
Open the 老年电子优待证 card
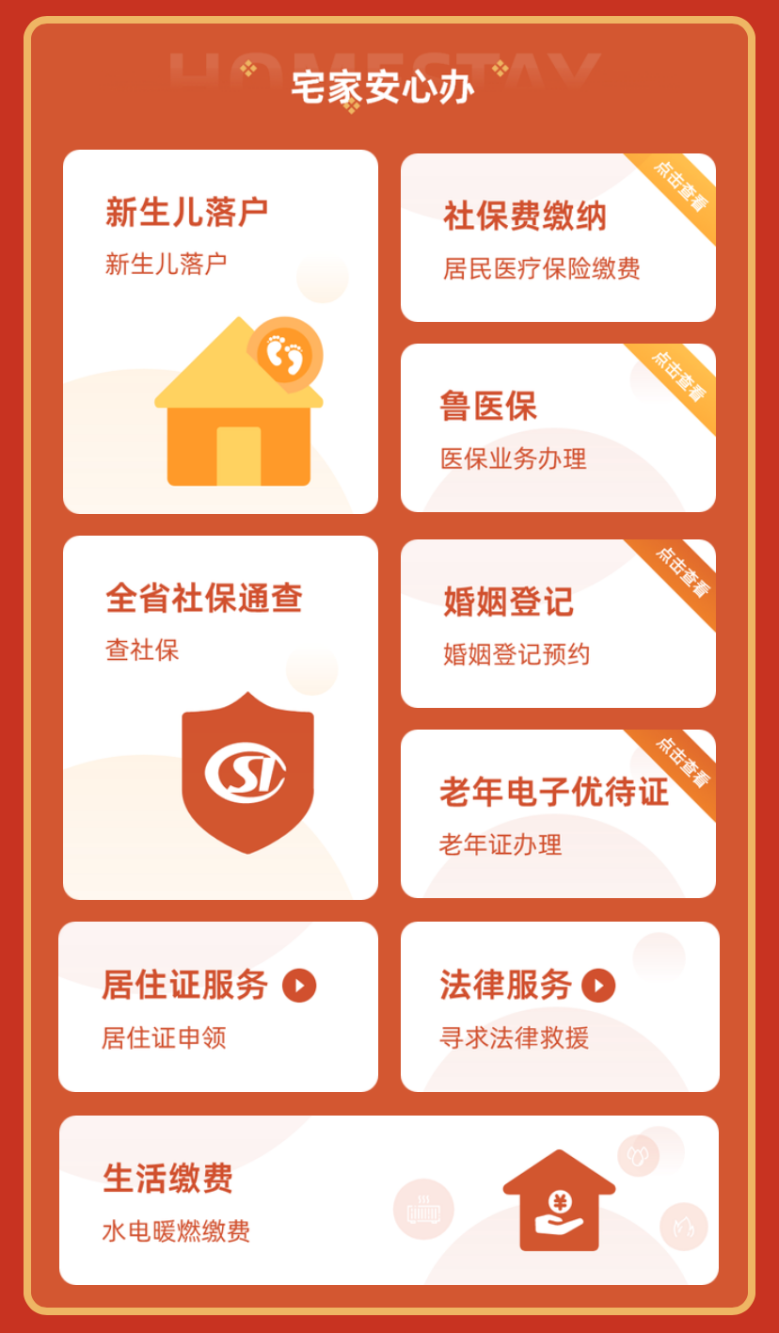tap(557, 813)
